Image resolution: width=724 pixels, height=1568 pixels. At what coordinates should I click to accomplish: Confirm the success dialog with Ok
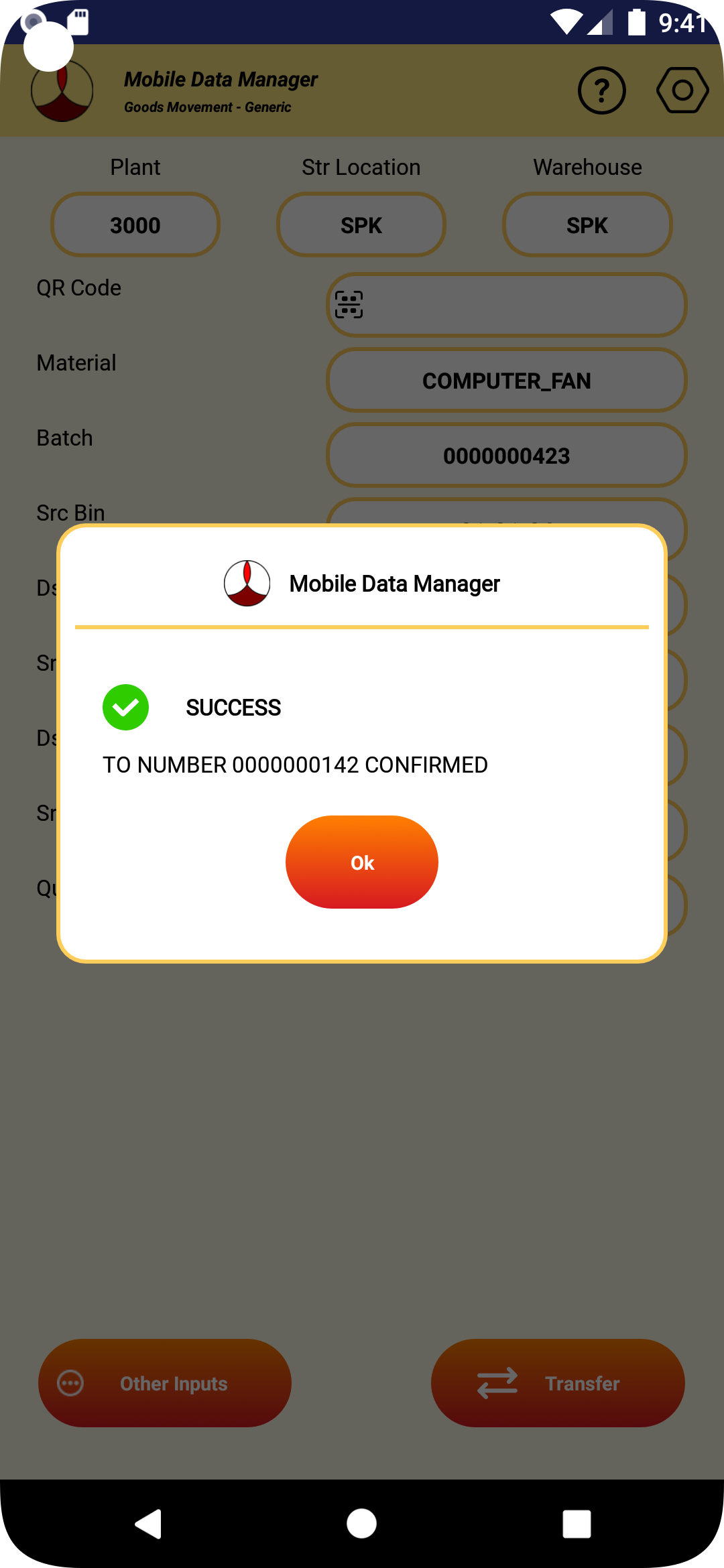click(x=362, y=862)
